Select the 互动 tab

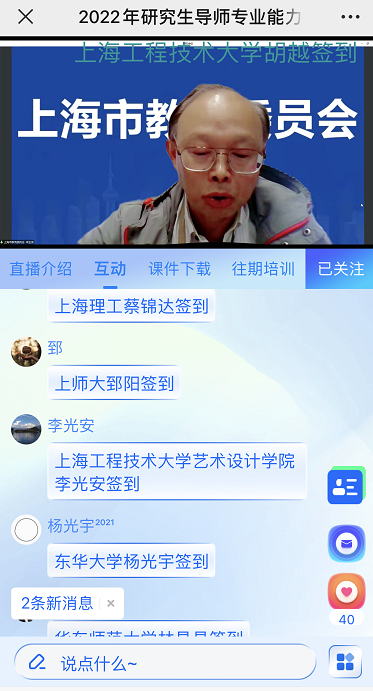[110, 269]
